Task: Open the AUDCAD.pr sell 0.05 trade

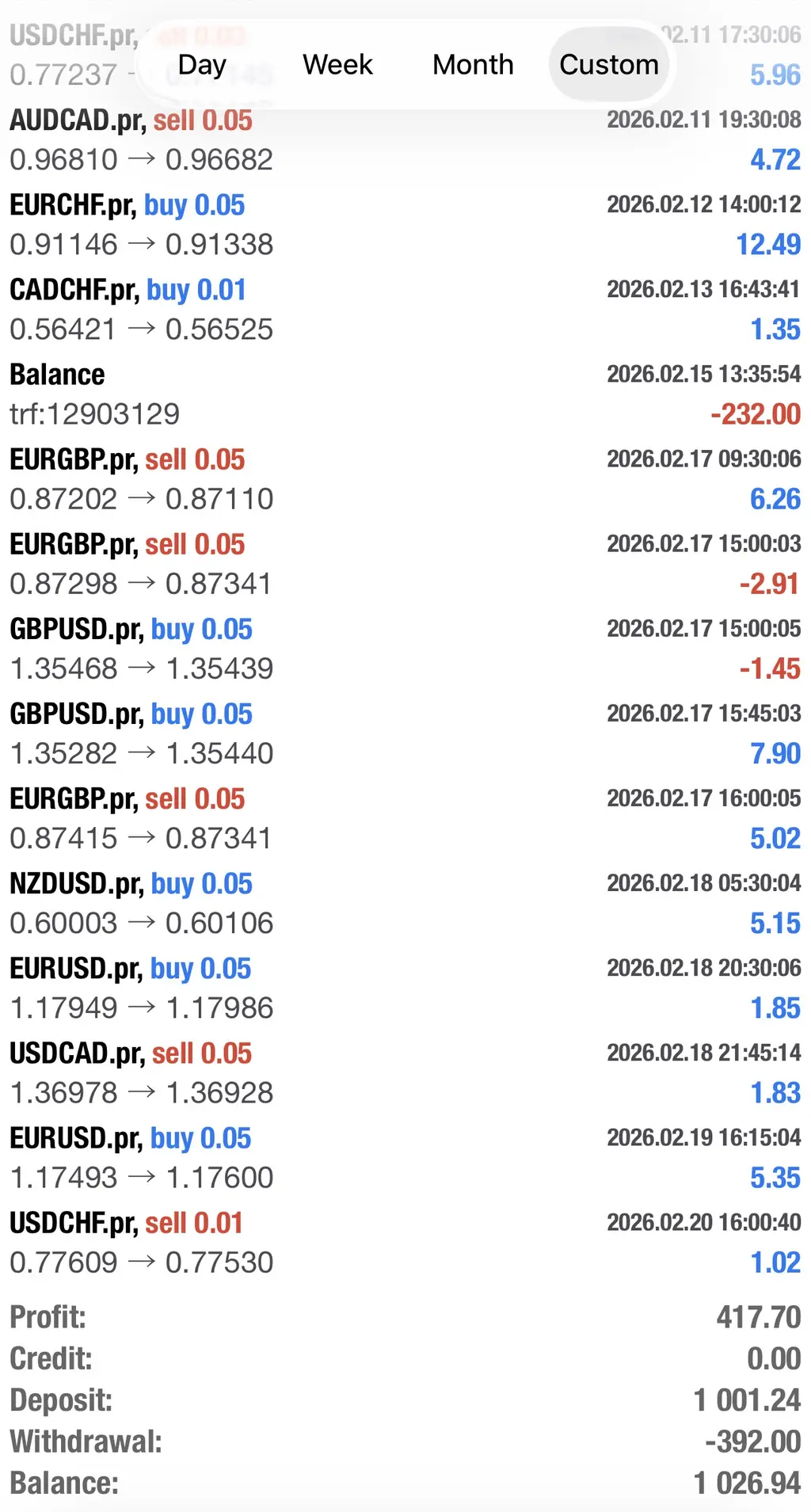Action: coord(405,140)
